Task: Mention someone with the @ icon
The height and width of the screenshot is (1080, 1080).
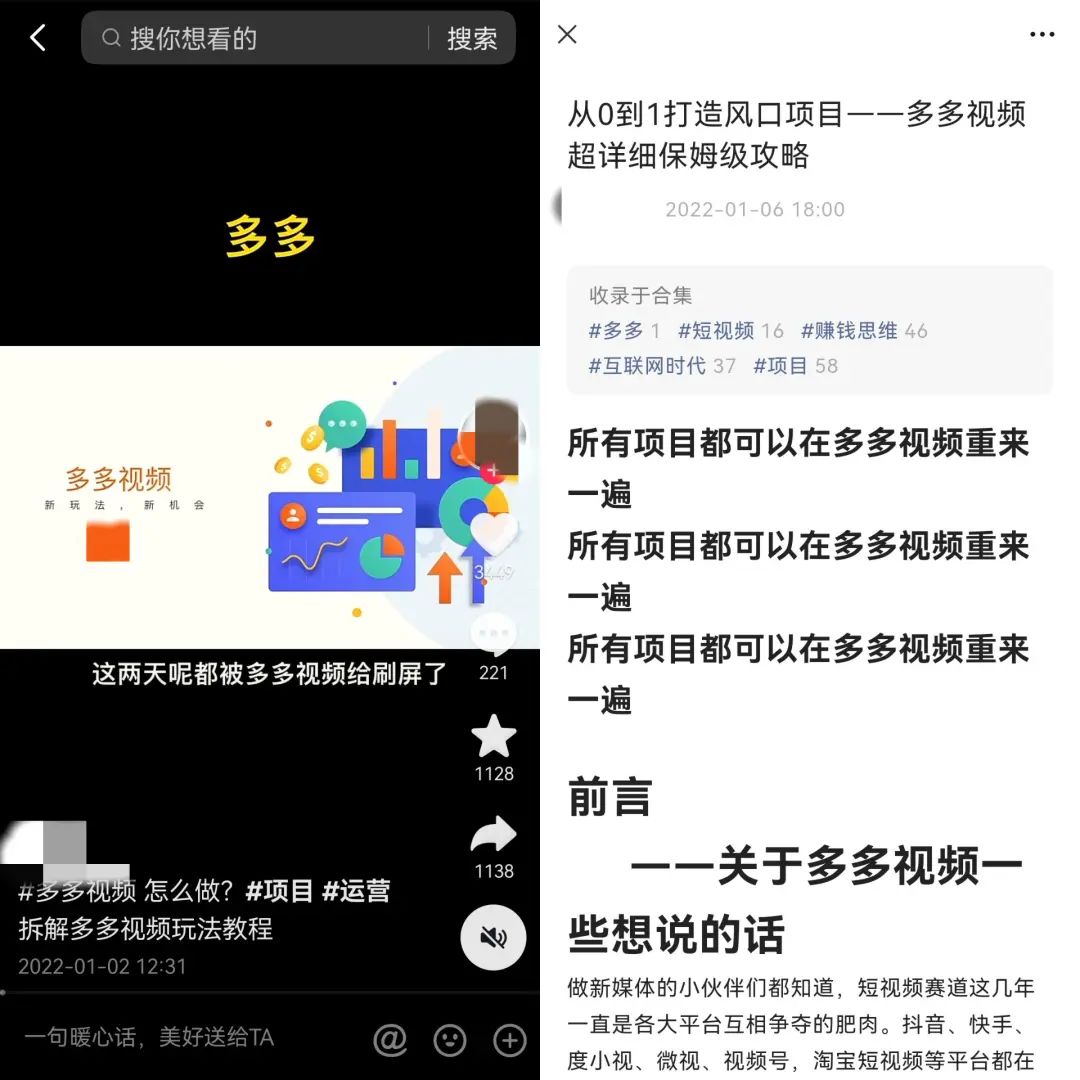Action: coord(390,1040)
